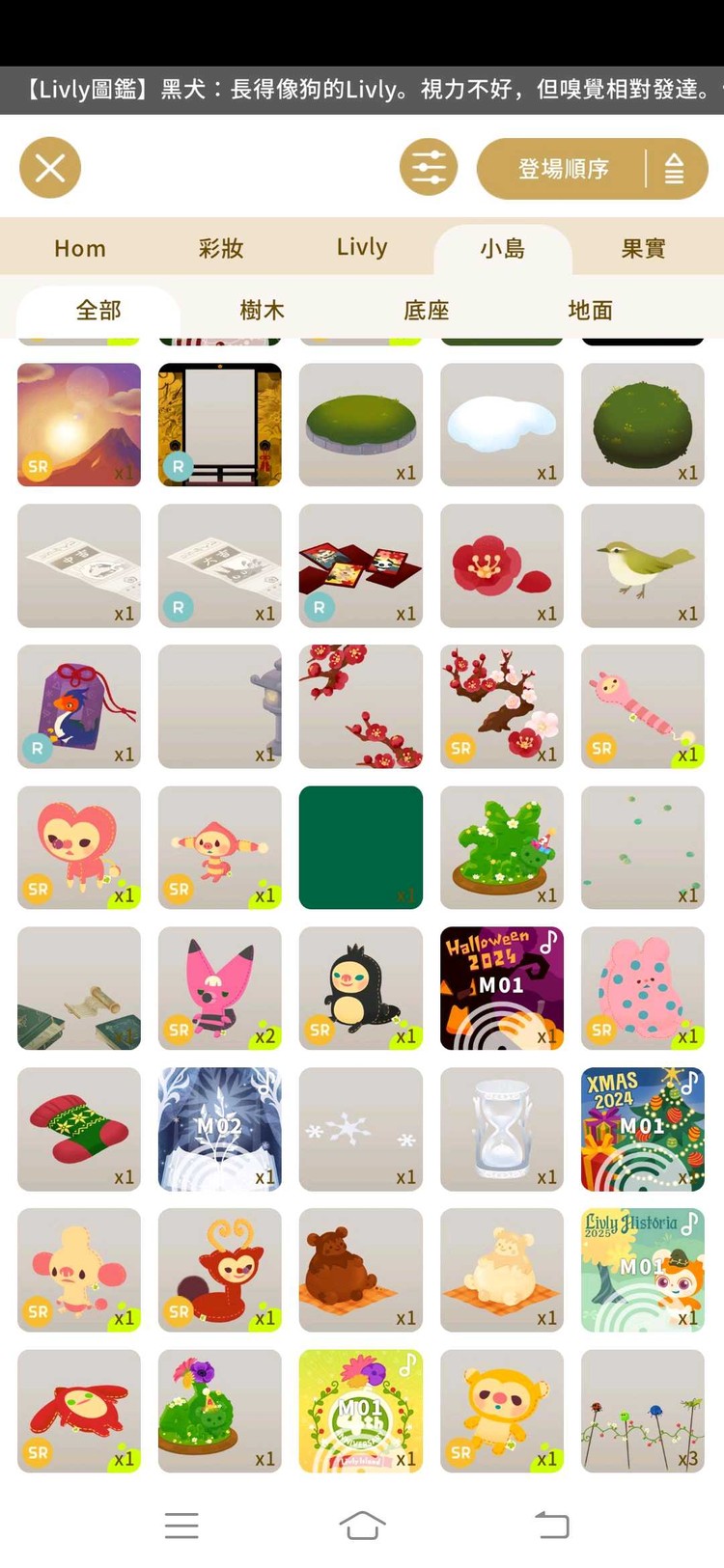Filter items by 底座
The image size is (724, 1568).
point(426,311)
